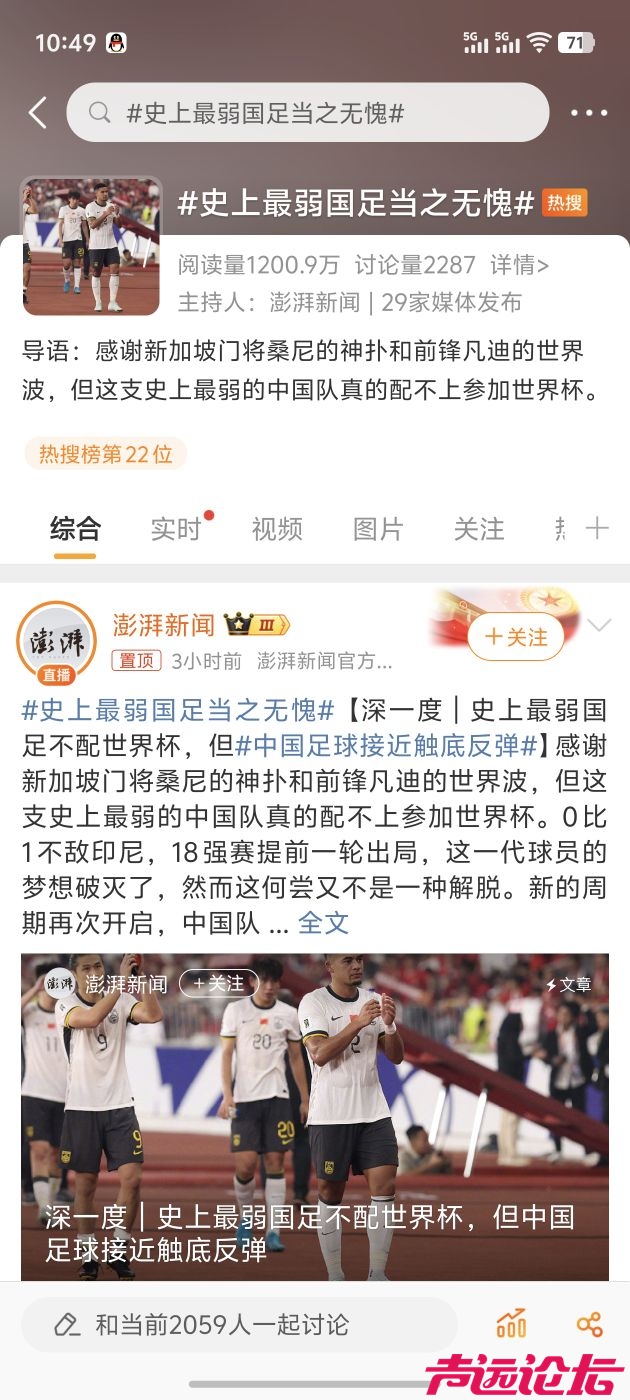Tap +关注 on the article image overlay
The width and height of the screenshot is (630, 1400).
[218, 984]
